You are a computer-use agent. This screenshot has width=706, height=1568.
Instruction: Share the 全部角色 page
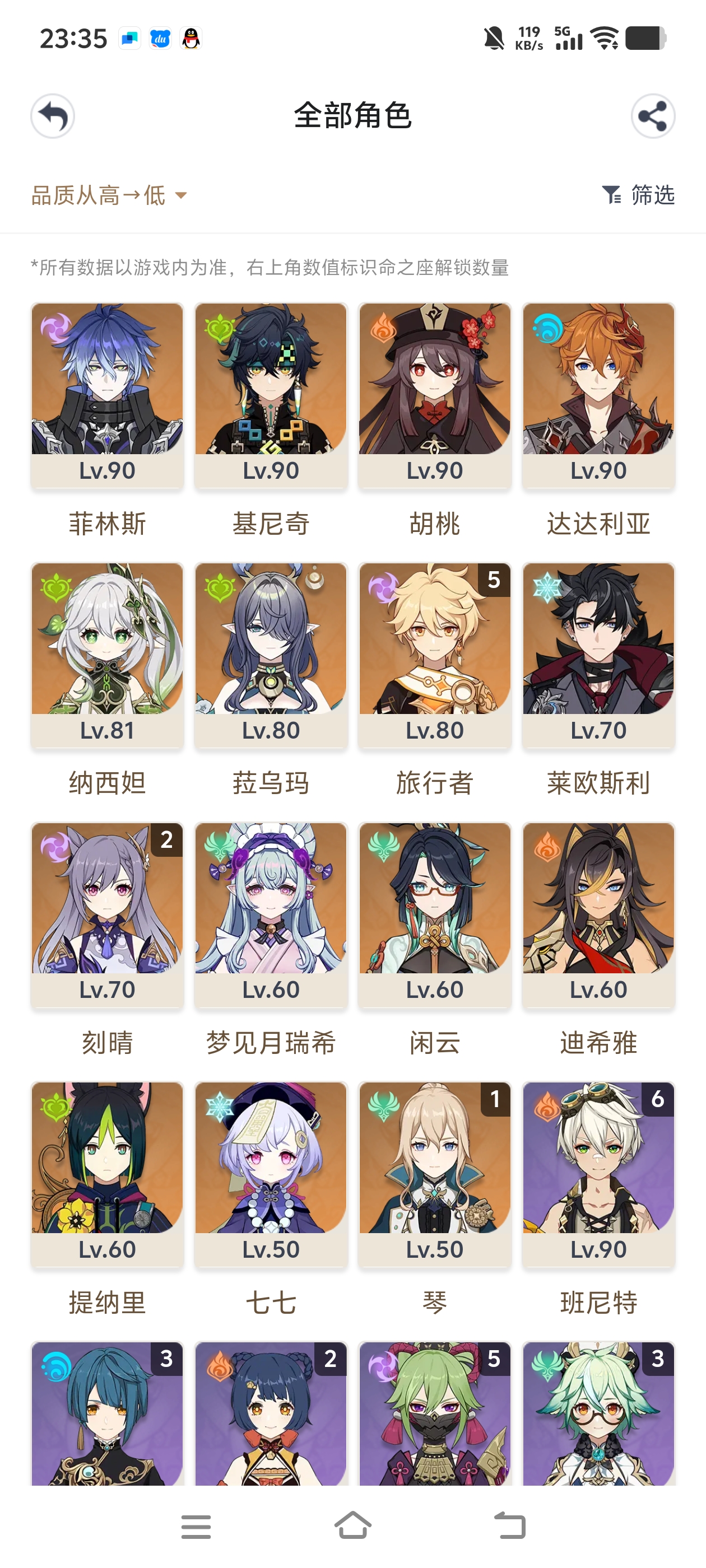pyautogui.click(x=652, y=116)
